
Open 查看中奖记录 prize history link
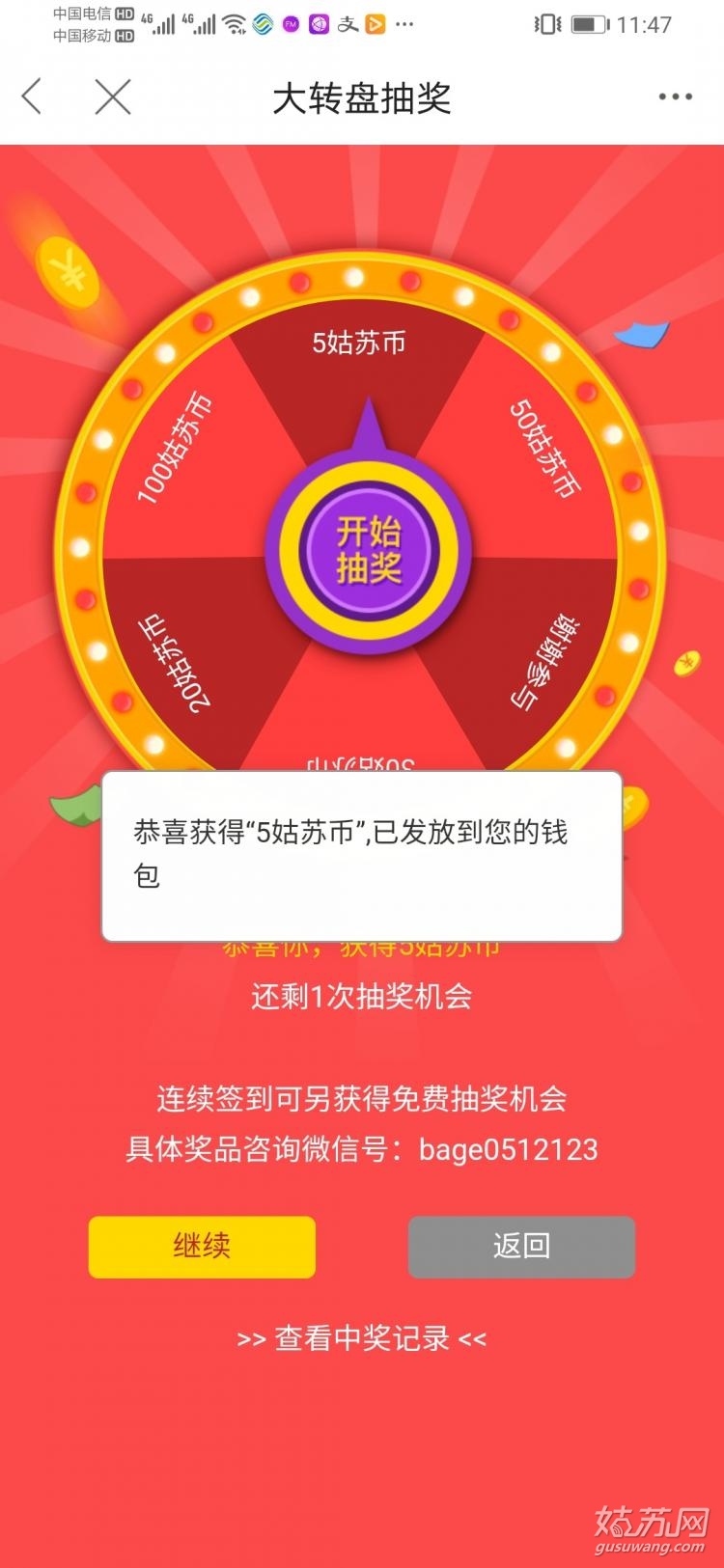(362, 1339)
